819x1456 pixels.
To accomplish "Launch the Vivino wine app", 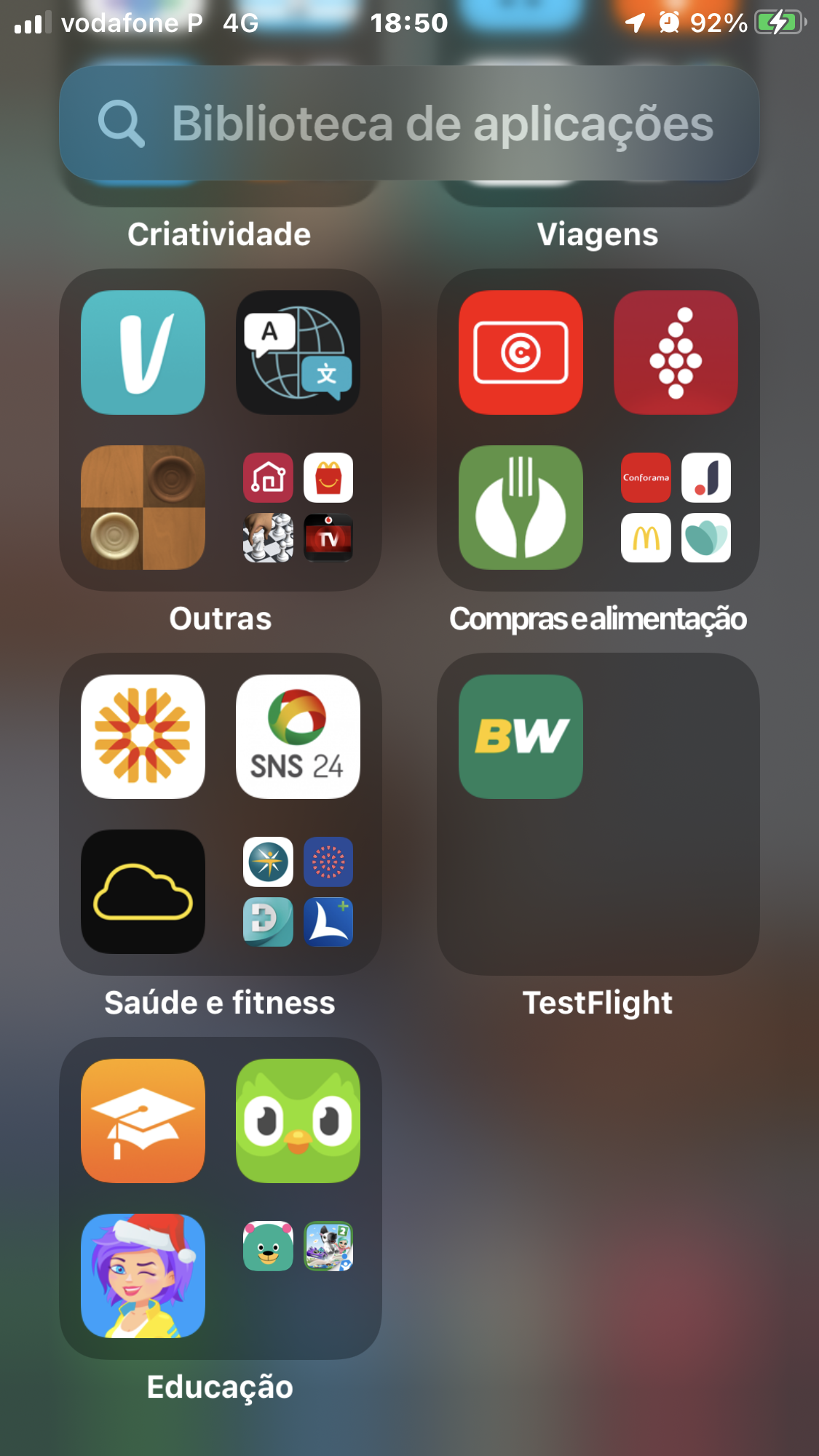I will pyautogui.click(x=676, y=353).
